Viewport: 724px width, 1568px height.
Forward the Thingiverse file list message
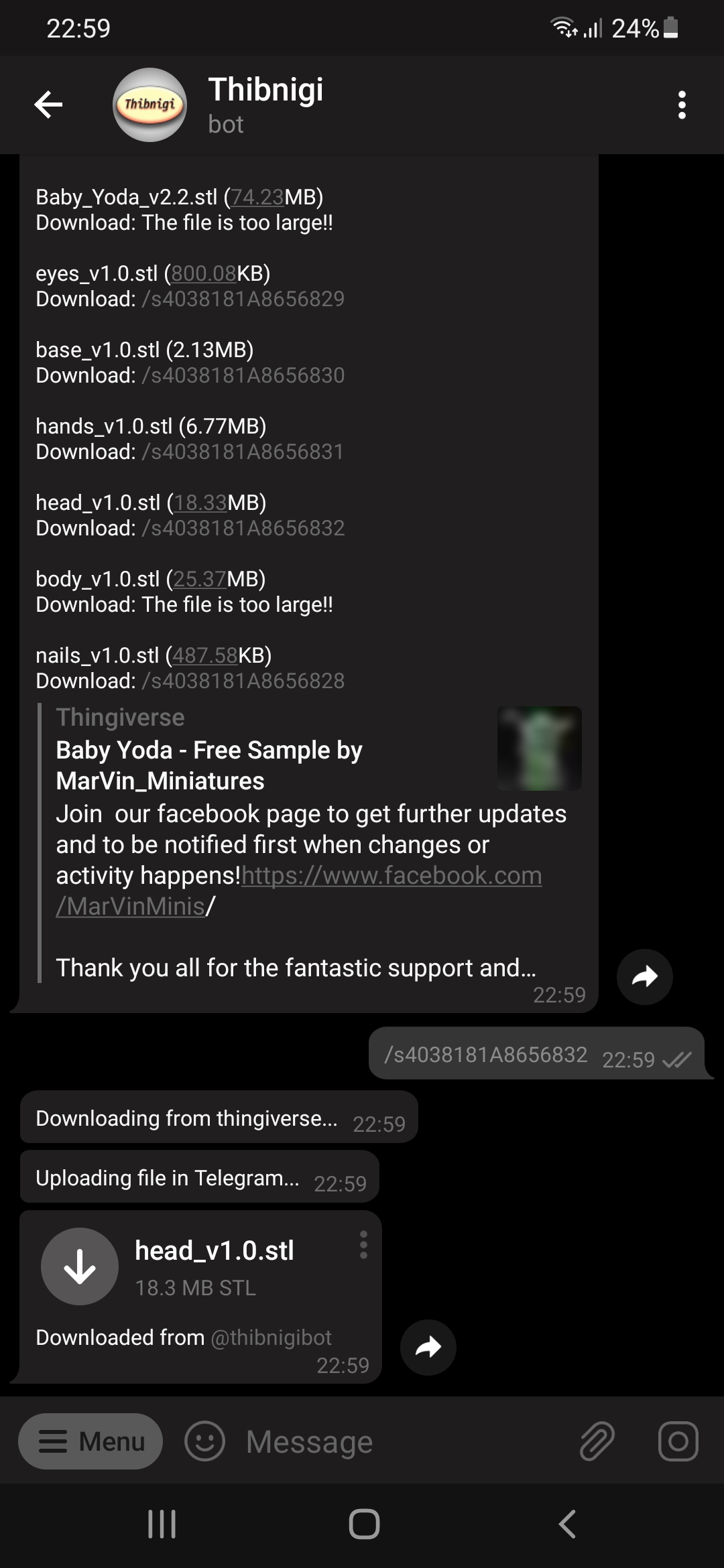(x=644, y=976)
